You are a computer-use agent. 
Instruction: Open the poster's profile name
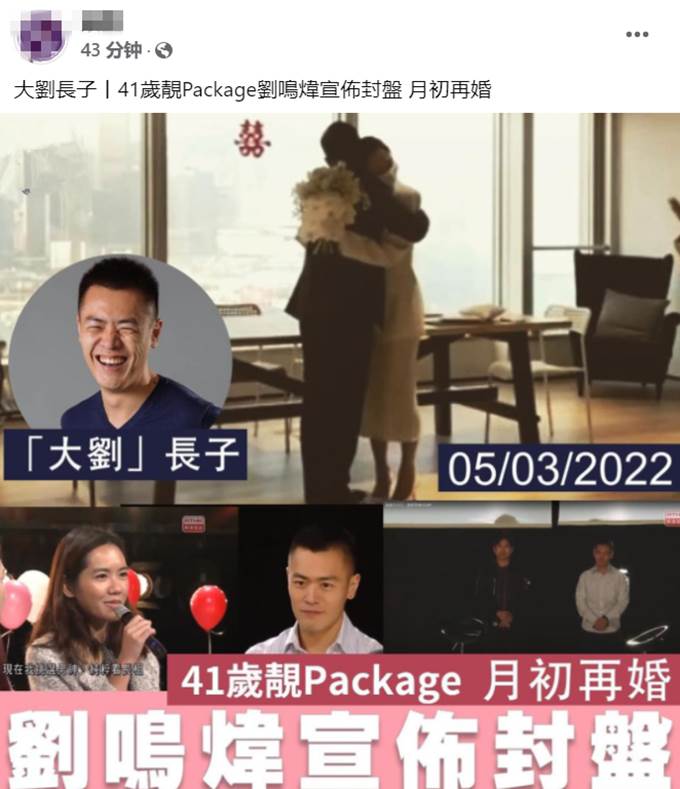pyautogui.click(x=104, y=21)
